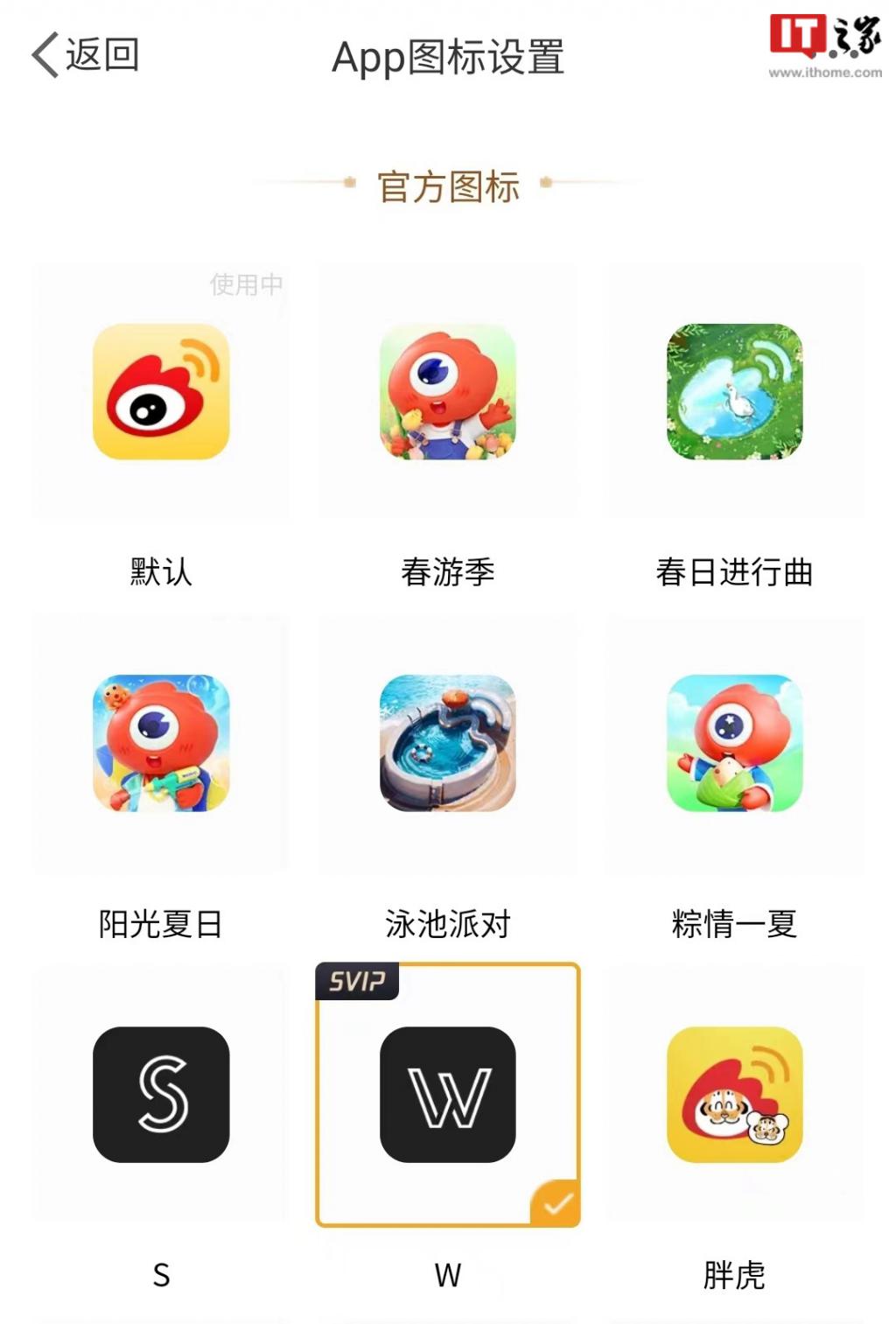Screen dimensions: 896x1324
Task: Go back with the 返回 button
Action: [86, 55]
